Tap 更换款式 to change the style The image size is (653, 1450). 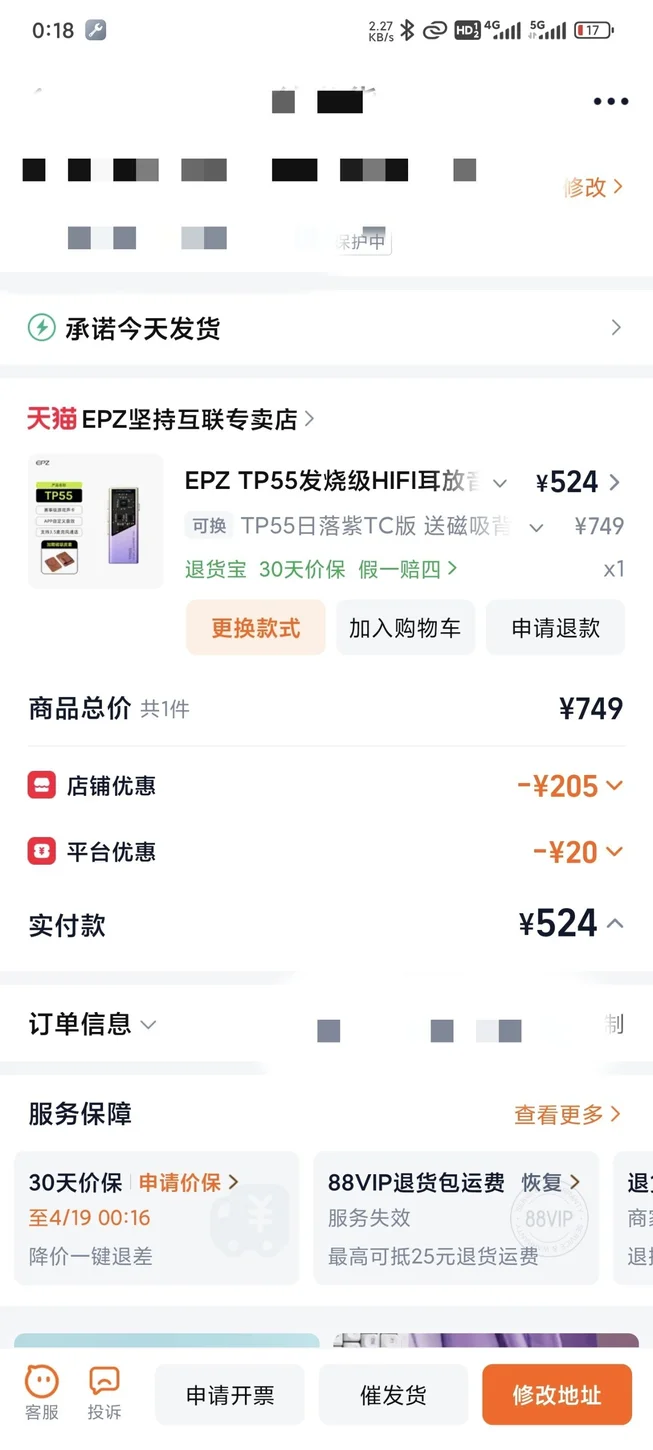[256, 628]
